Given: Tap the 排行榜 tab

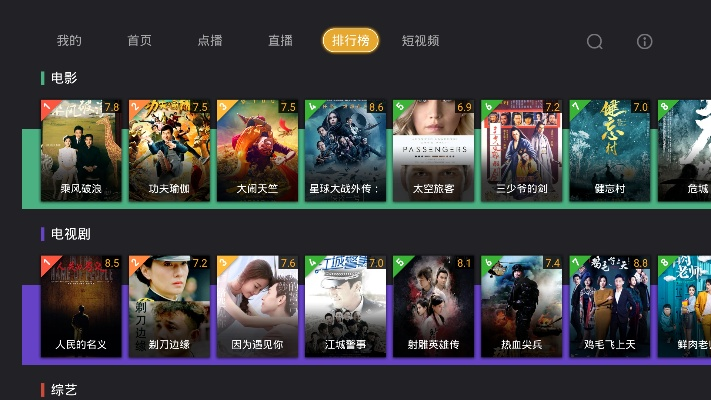Looking at the screenshot, I should pos(350,41).
